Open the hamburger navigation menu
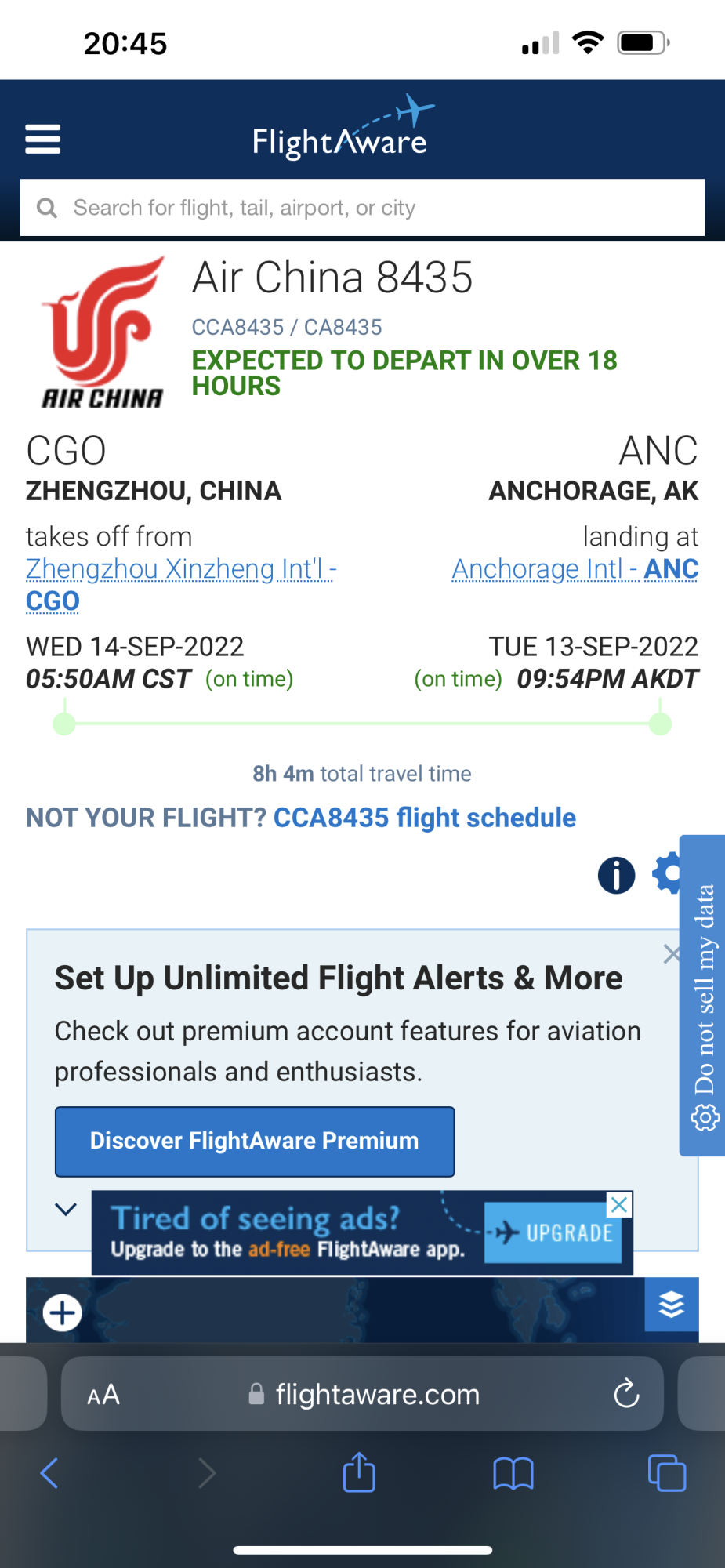This screenshot has width=725, height=1568. (x=43, y=140)
